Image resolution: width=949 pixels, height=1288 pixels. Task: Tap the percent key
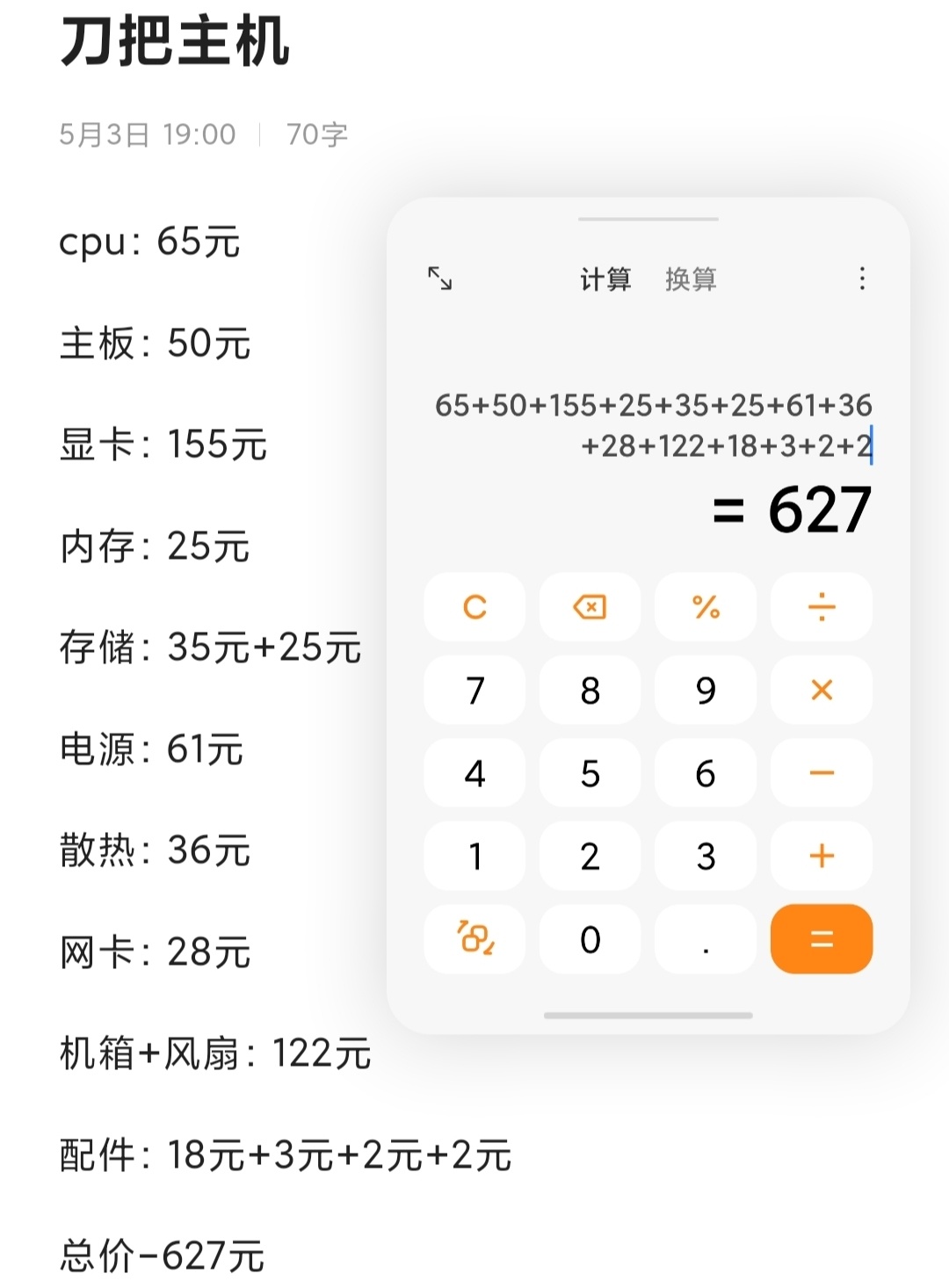pyautogui.click(x=706, y=607)
